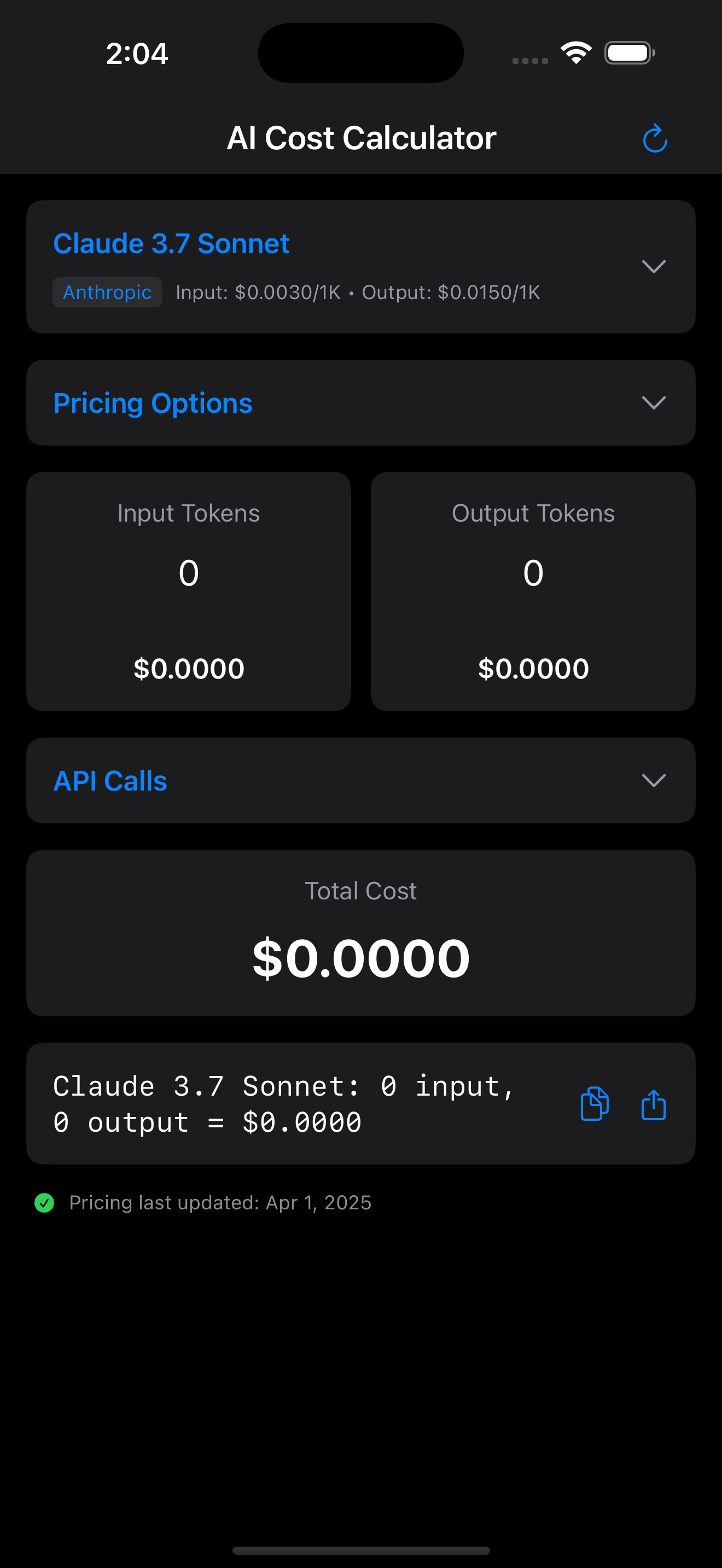Screen dimensions: 722x1568
Task: Select the Claude 3.7 Sonnet model name
Action: 172,243
